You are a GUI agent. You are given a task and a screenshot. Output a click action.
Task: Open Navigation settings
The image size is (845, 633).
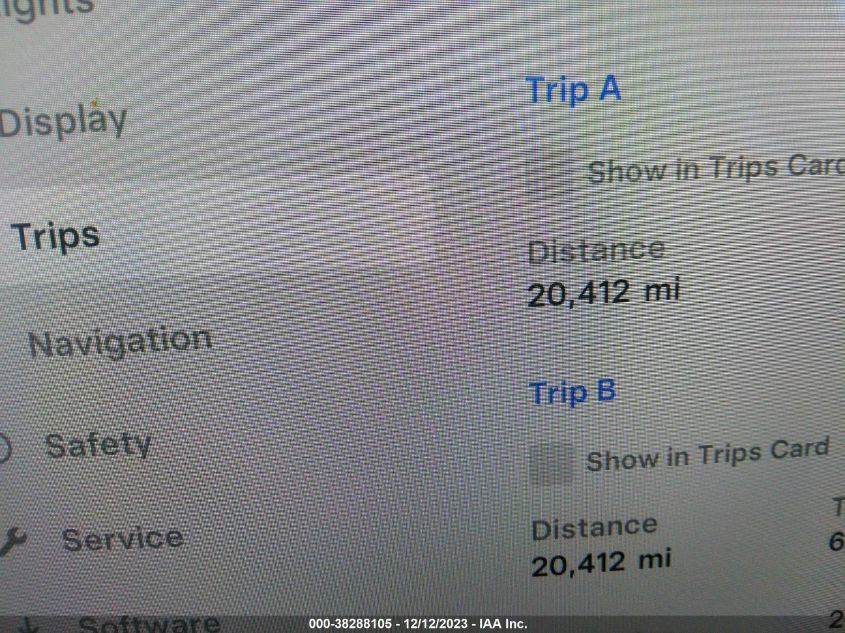120,342
